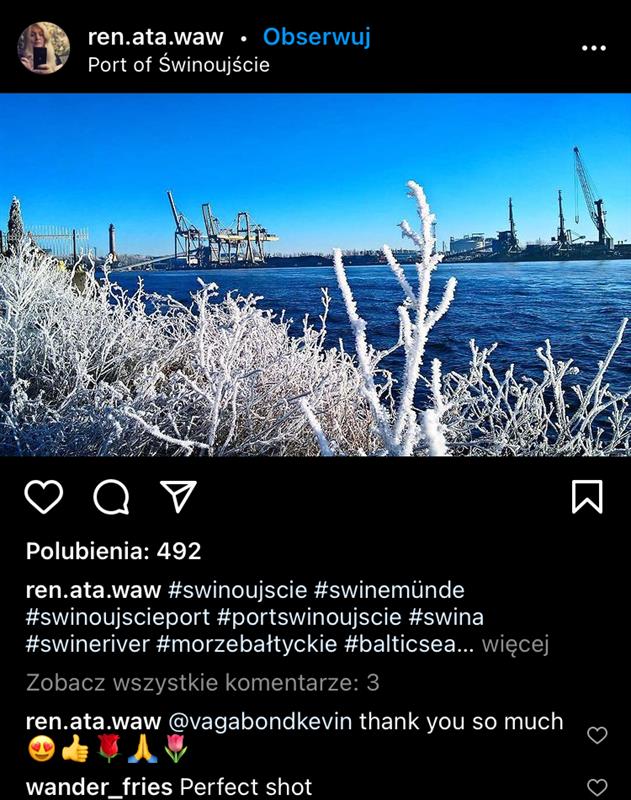Open ren.ata.waw profile picture
The image size is (631, 800).
44,49
